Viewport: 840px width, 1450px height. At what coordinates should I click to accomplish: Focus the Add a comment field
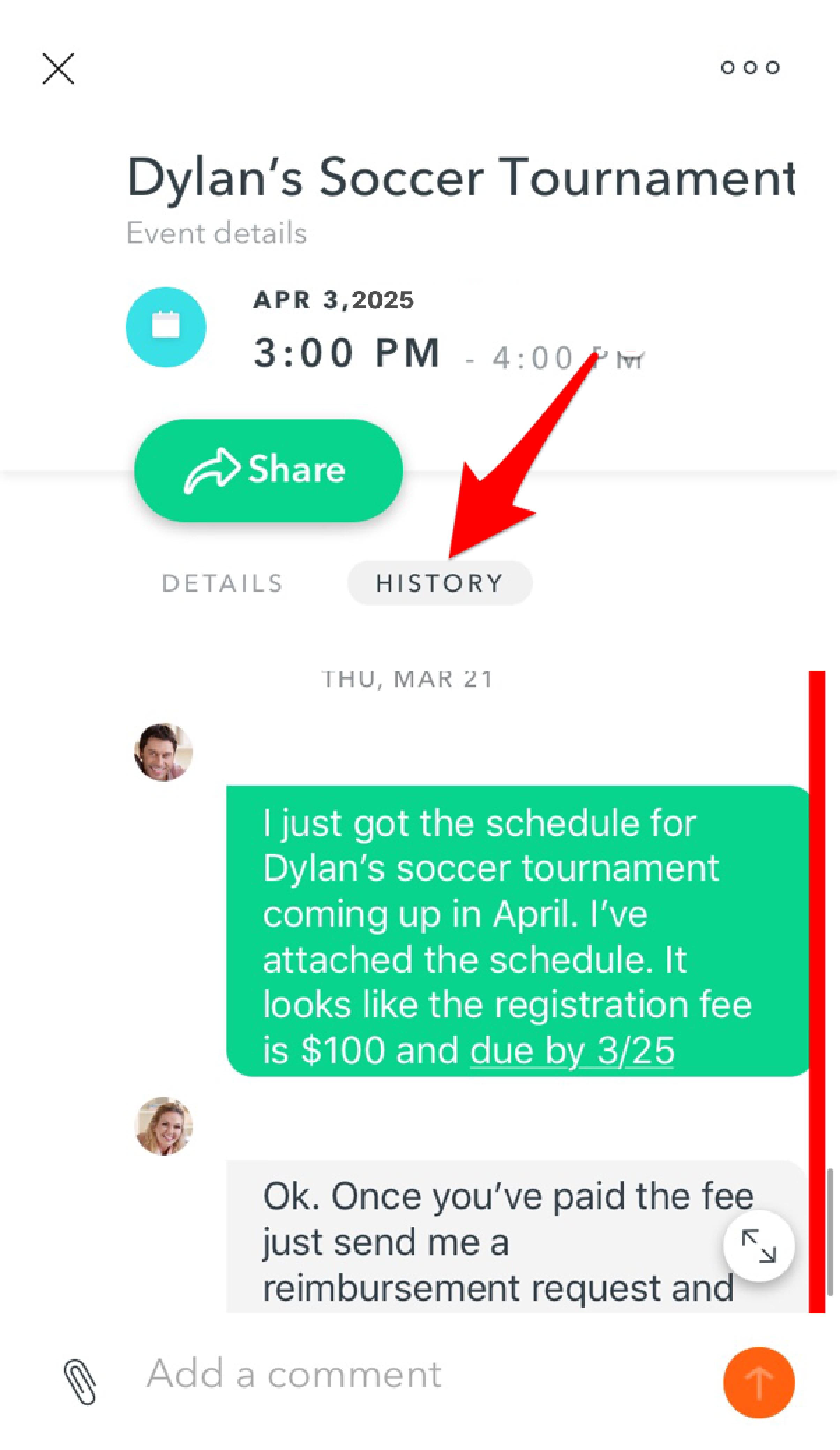(x=403, y=1375)
